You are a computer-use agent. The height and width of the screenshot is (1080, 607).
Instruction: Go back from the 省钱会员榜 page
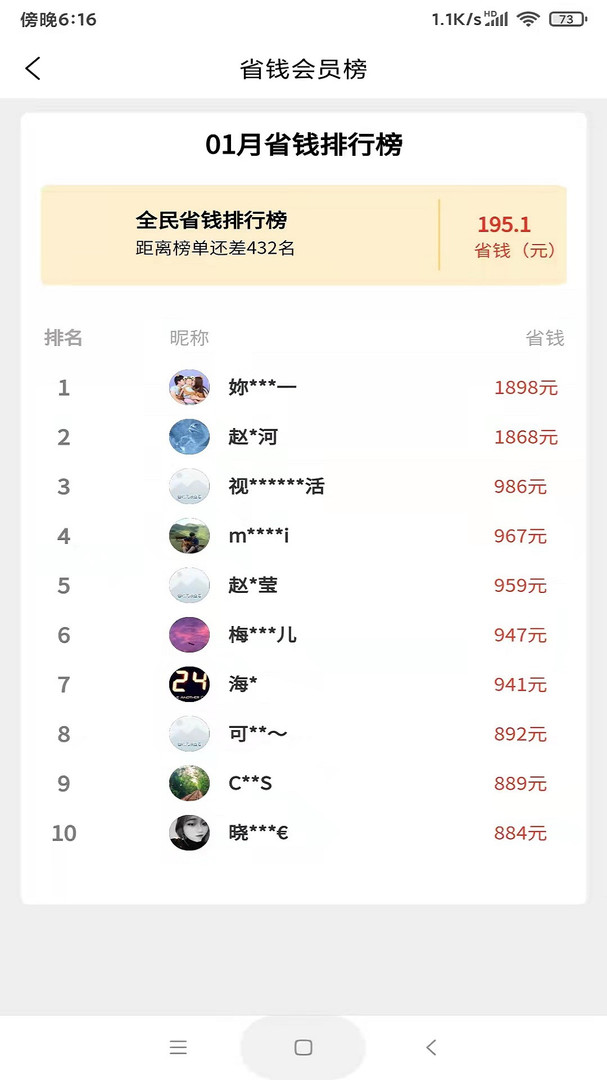(33, 68)
